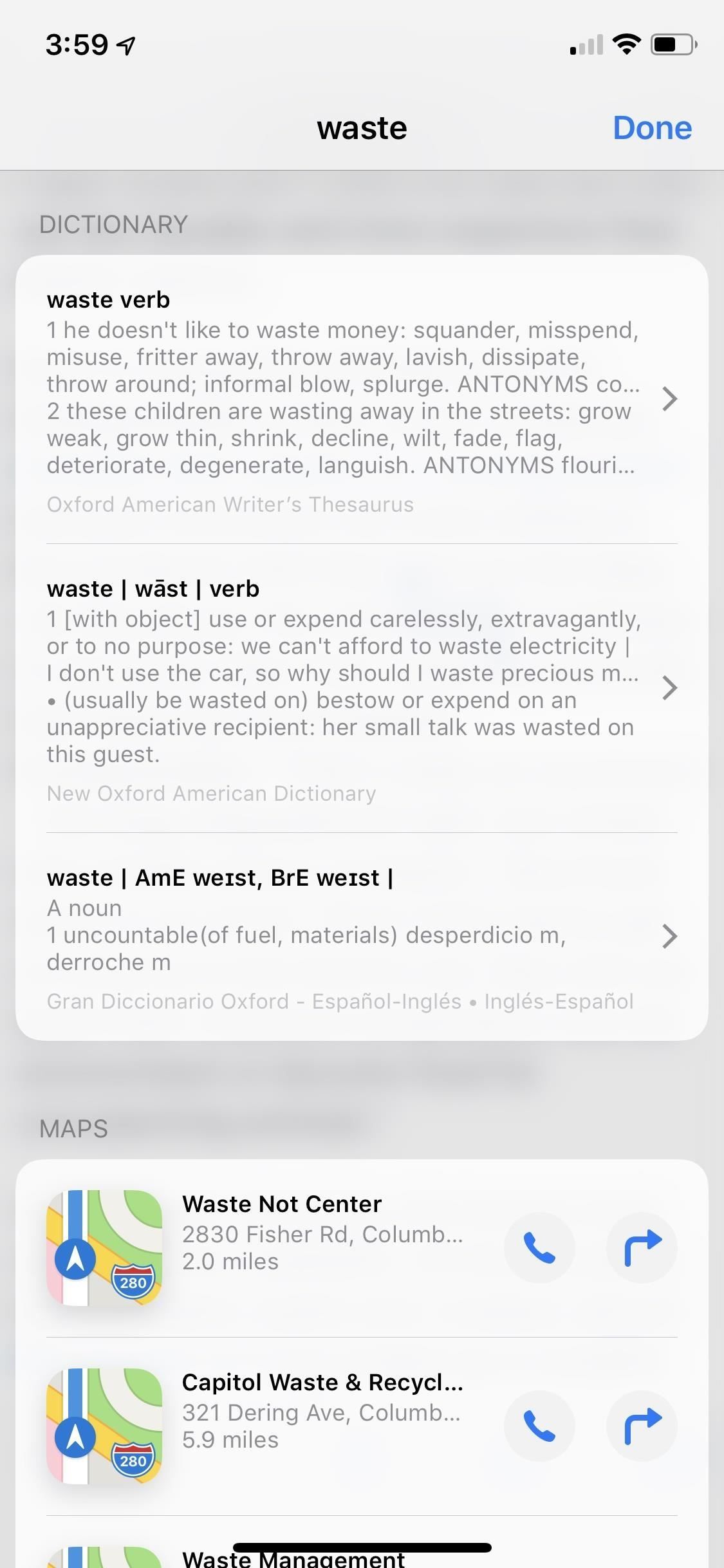This screenshot has height=1568, width=724.
Task: Call Waste Not Center using the phone icon
Action: click(x=539, y=1247)
